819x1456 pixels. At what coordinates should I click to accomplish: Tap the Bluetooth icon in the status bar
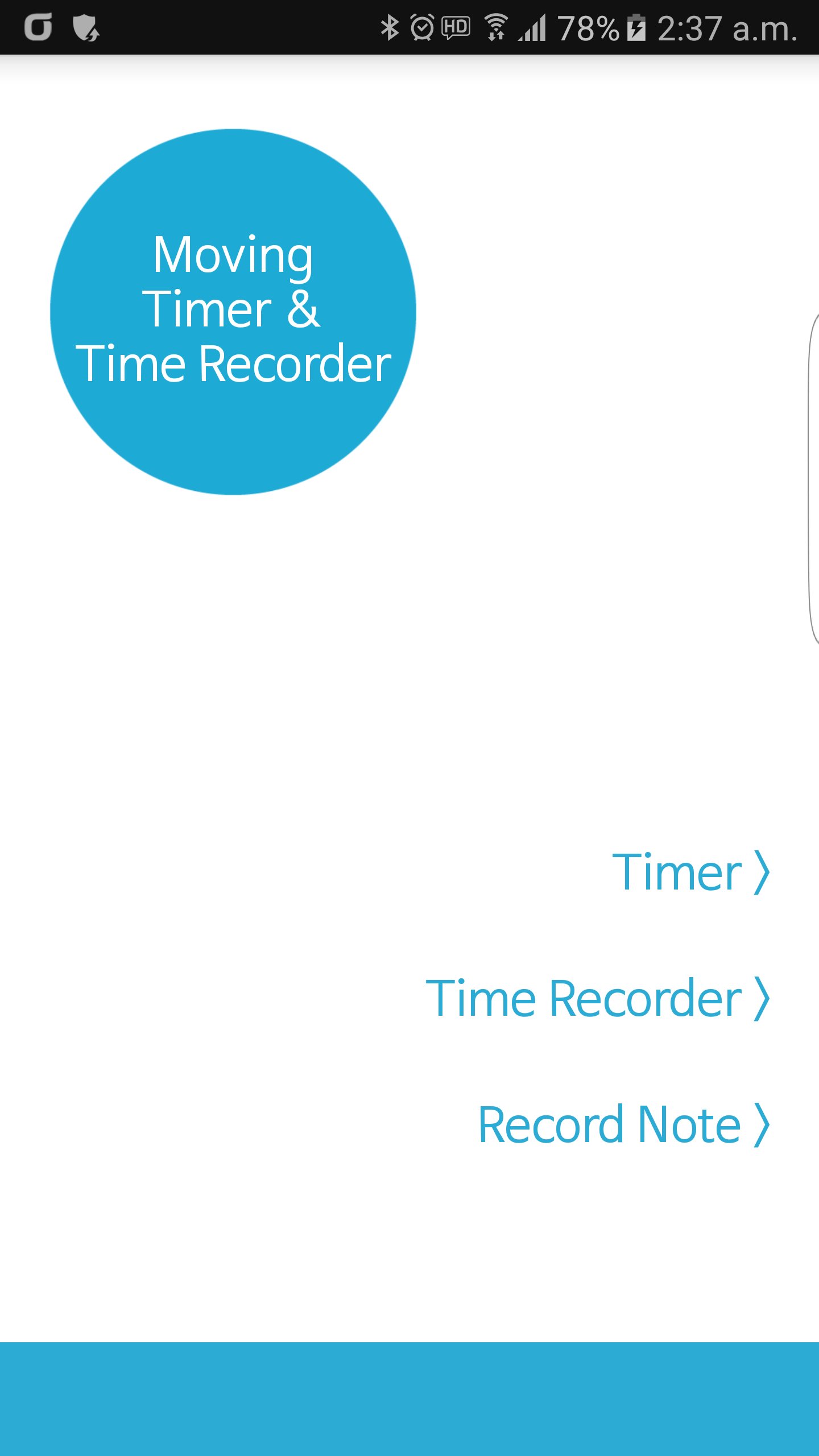click(390, 27)
